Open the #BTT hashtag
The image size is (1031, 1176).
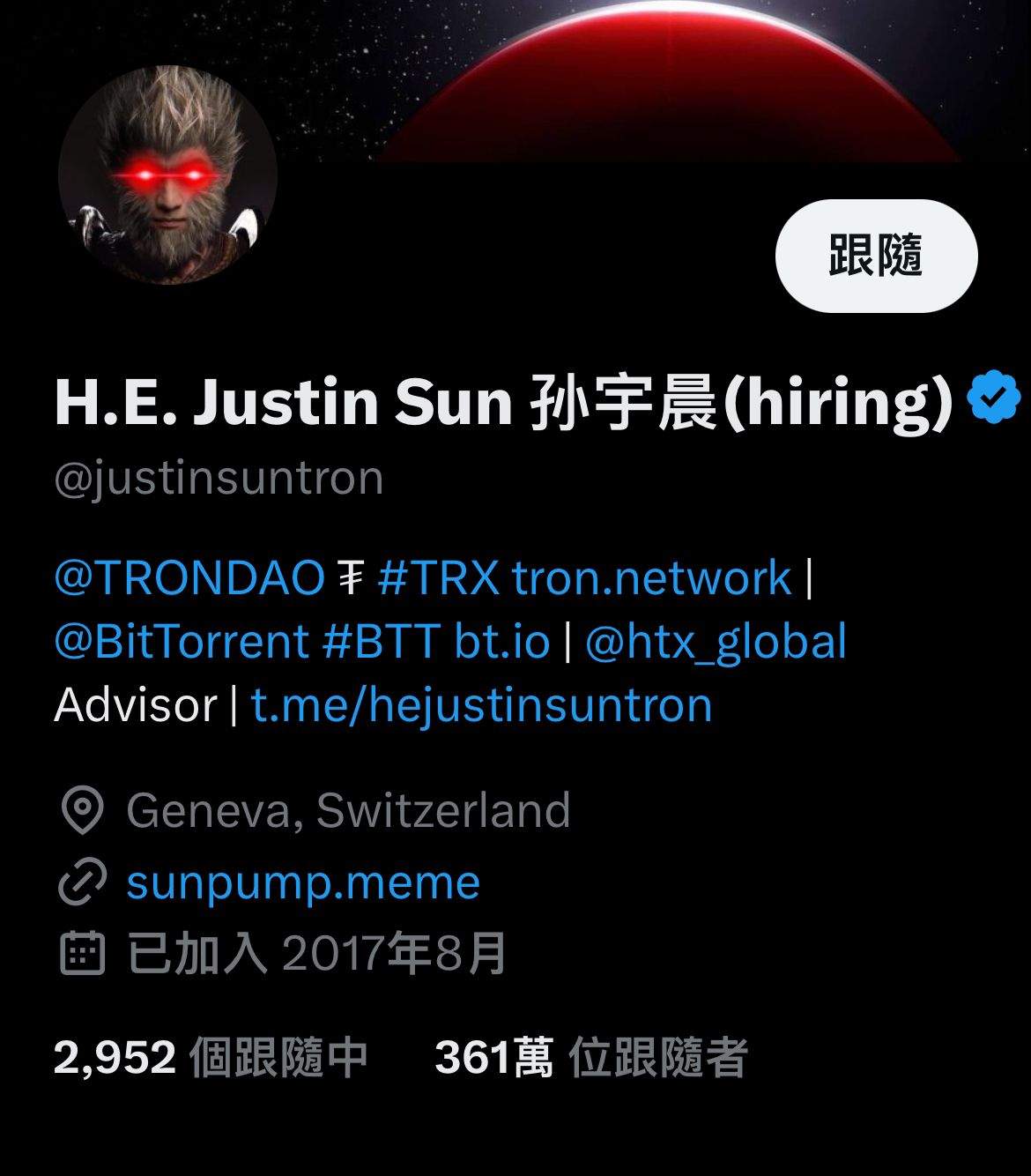[381, 641]
